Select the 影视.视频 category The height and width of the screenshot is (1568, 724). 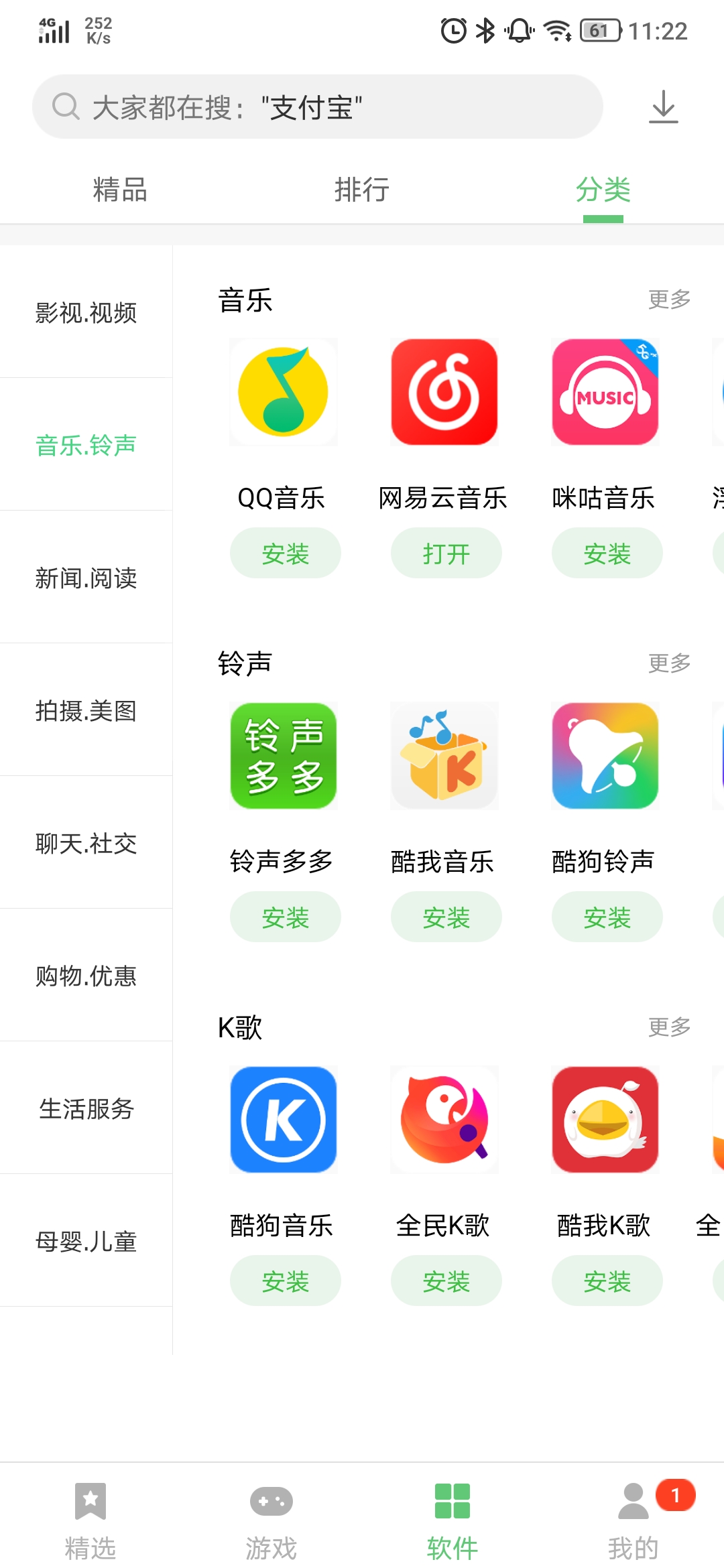pos(86,312)
